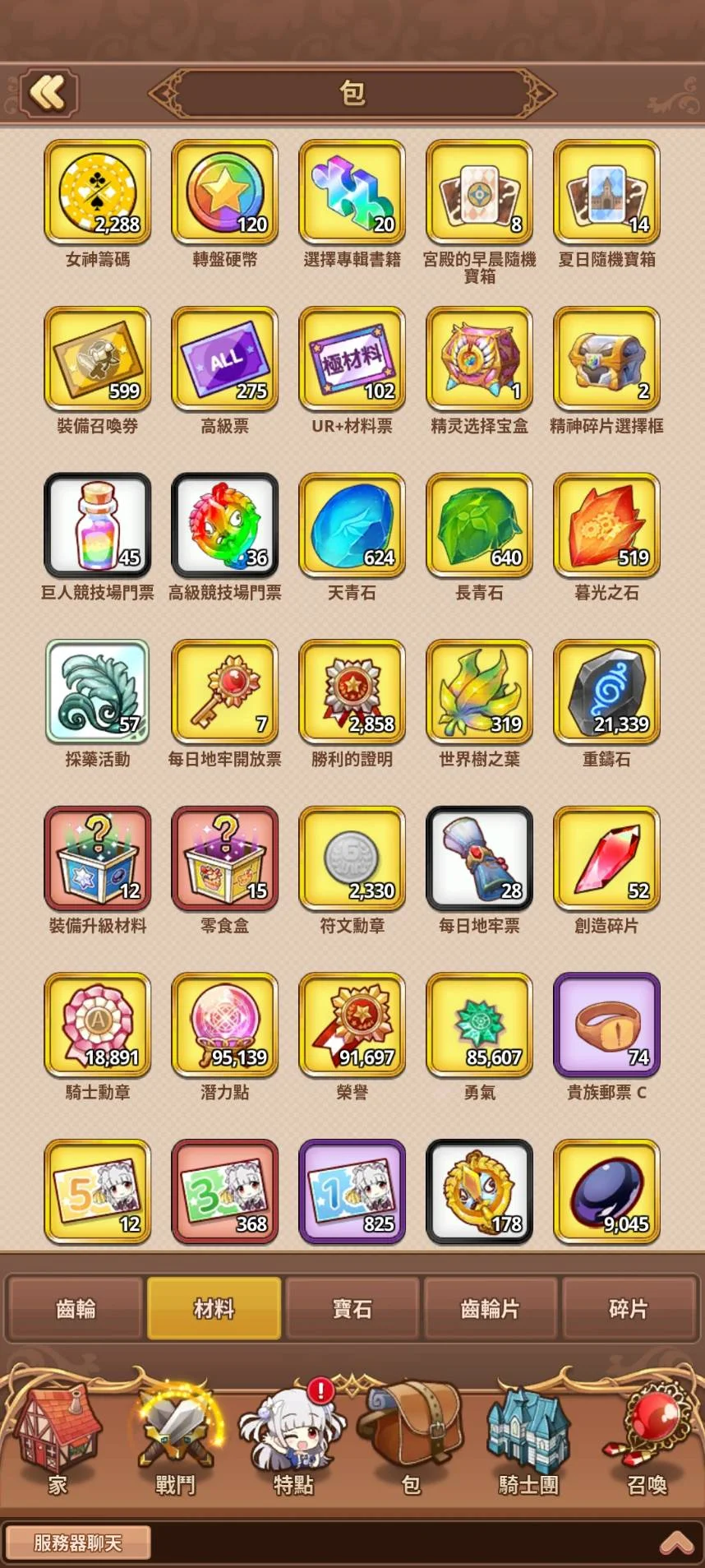This screenshot has height=1568, width=705.
Task: Select the 零食盒 item
Action: [x=225, y=859]
